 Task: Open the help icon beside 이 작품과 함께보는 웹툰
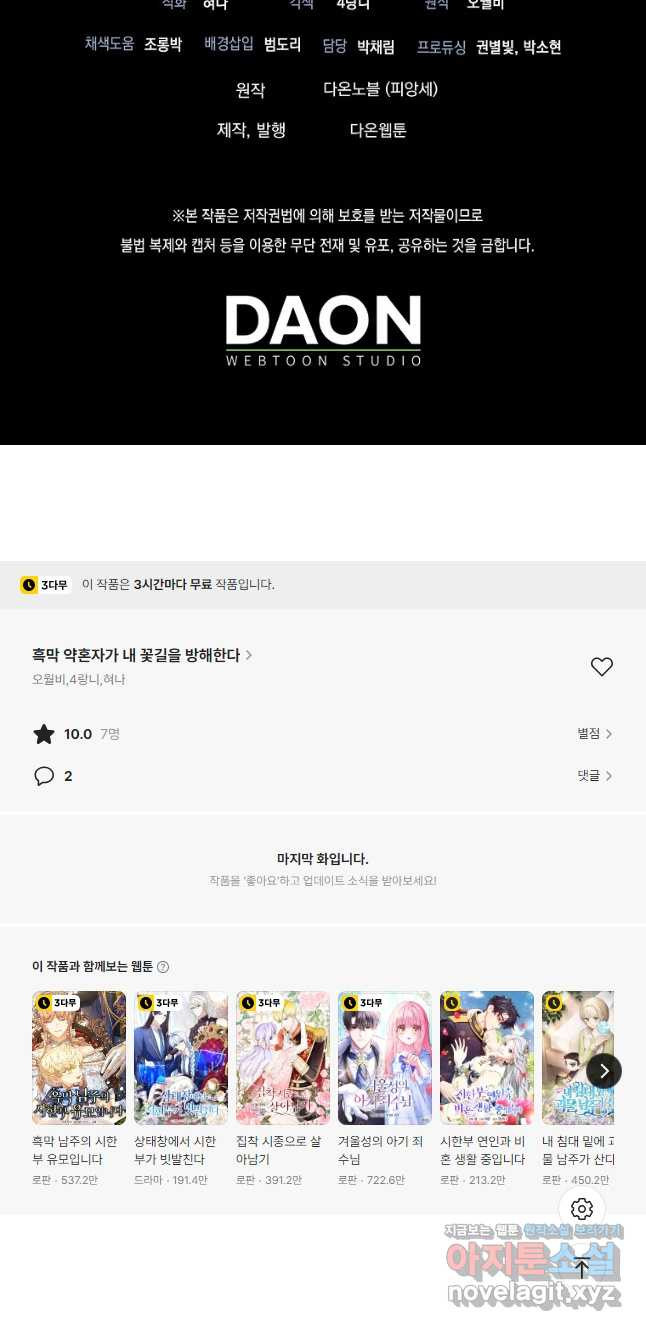click(163, 967)
